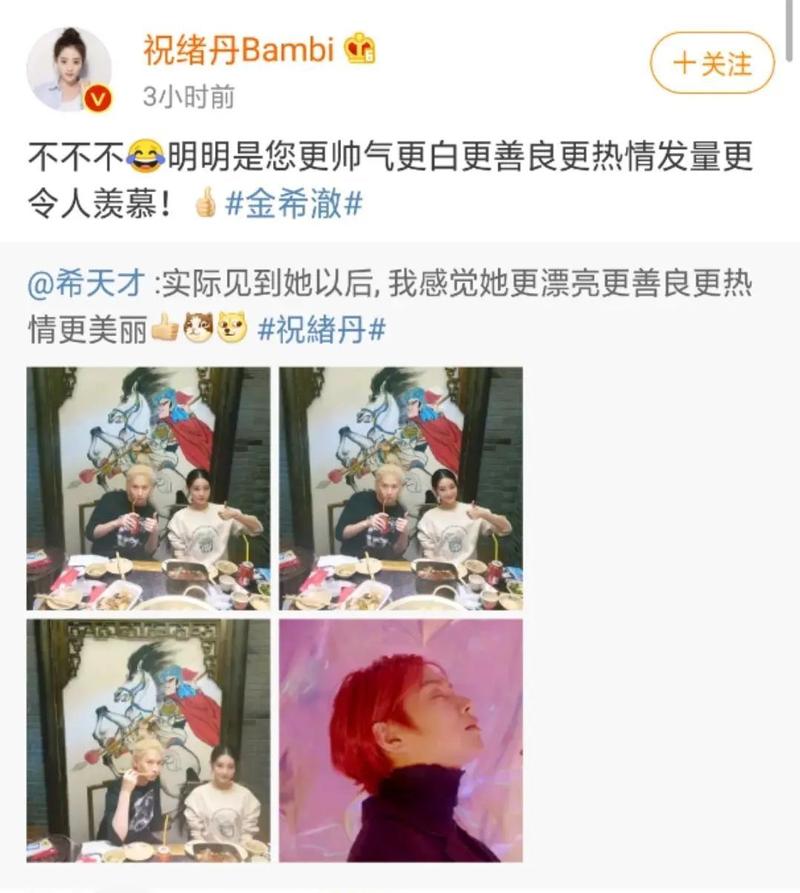Visit the @希天才 mentioned profile
800x893 pixels.
(x=90, y=286)
